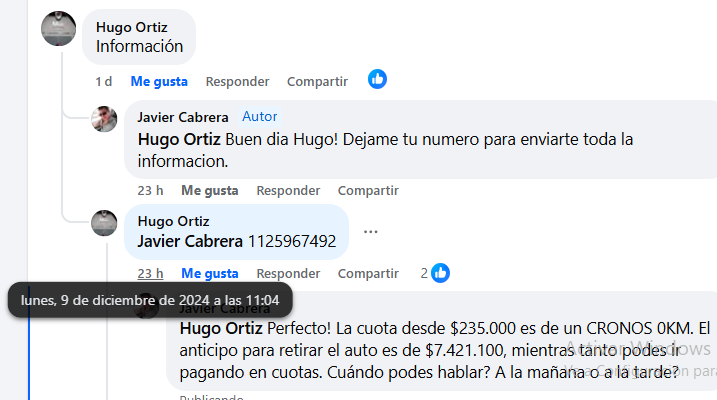Open the options menu on Hugo's phone number comment
This screenshot has height=400, width=717.
click(371, 232)
